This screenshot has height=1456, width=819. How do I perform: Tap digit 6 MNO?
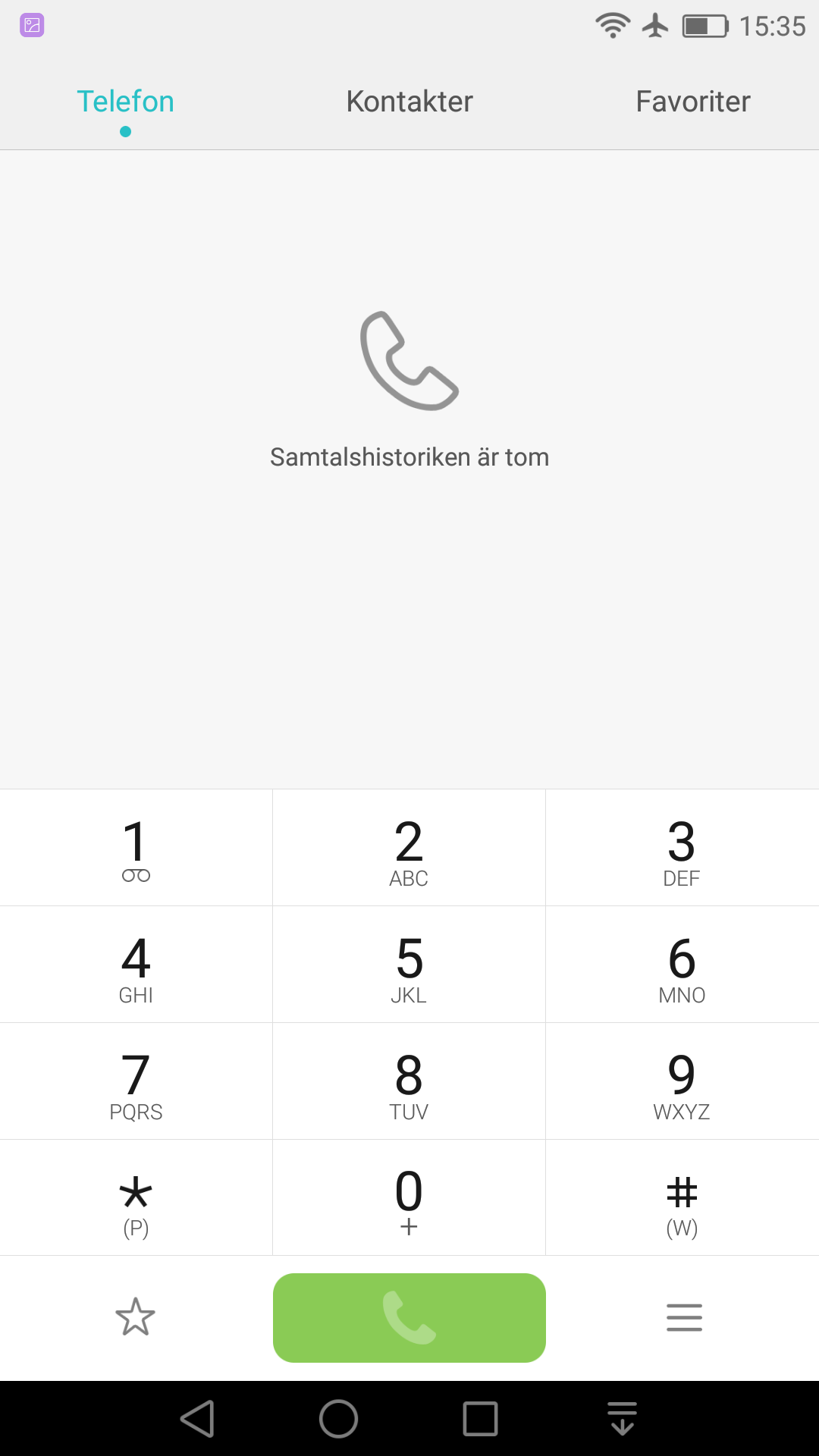pyautogui.click(x=682, y=965)
